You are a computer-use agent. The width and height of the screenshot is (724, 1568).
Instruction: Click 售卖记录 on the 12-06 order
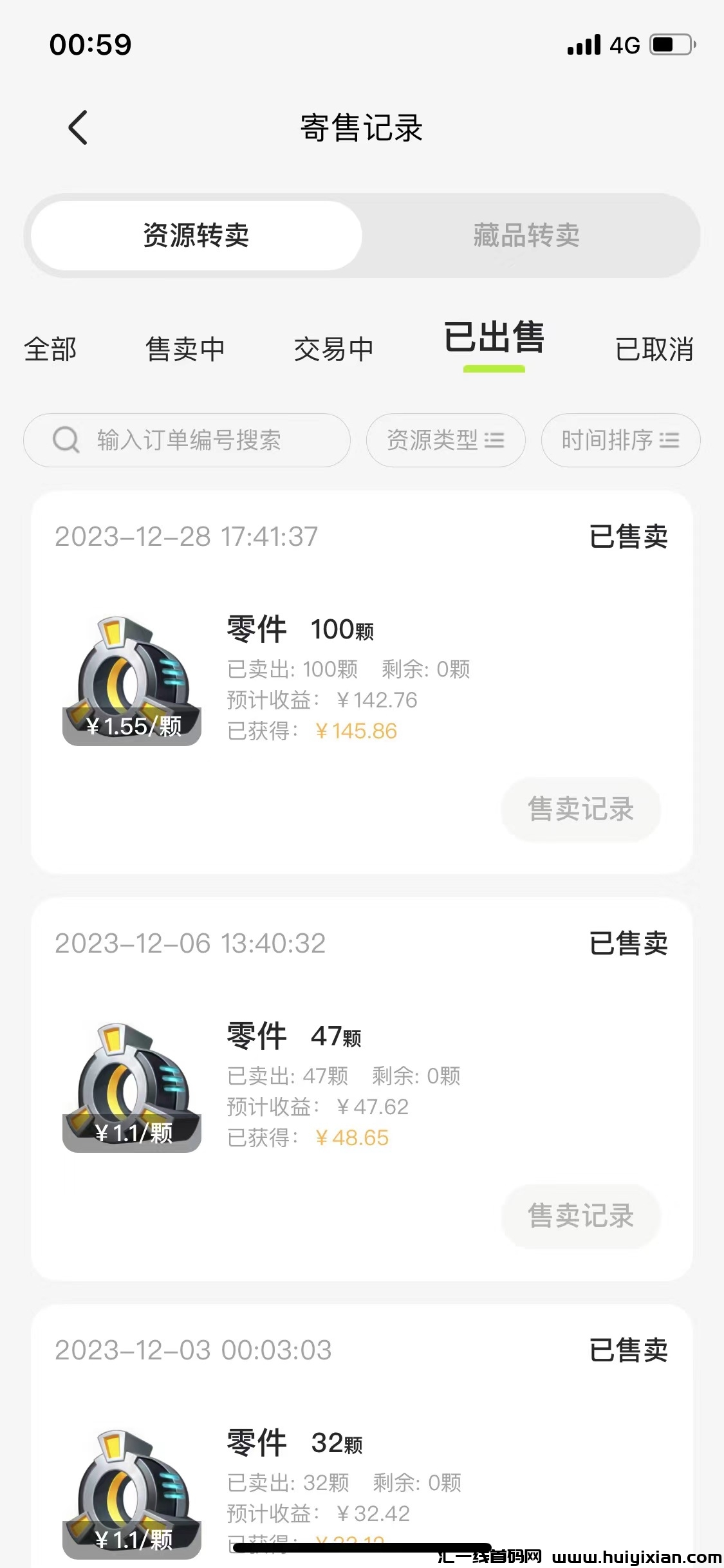pos(580,1215)
